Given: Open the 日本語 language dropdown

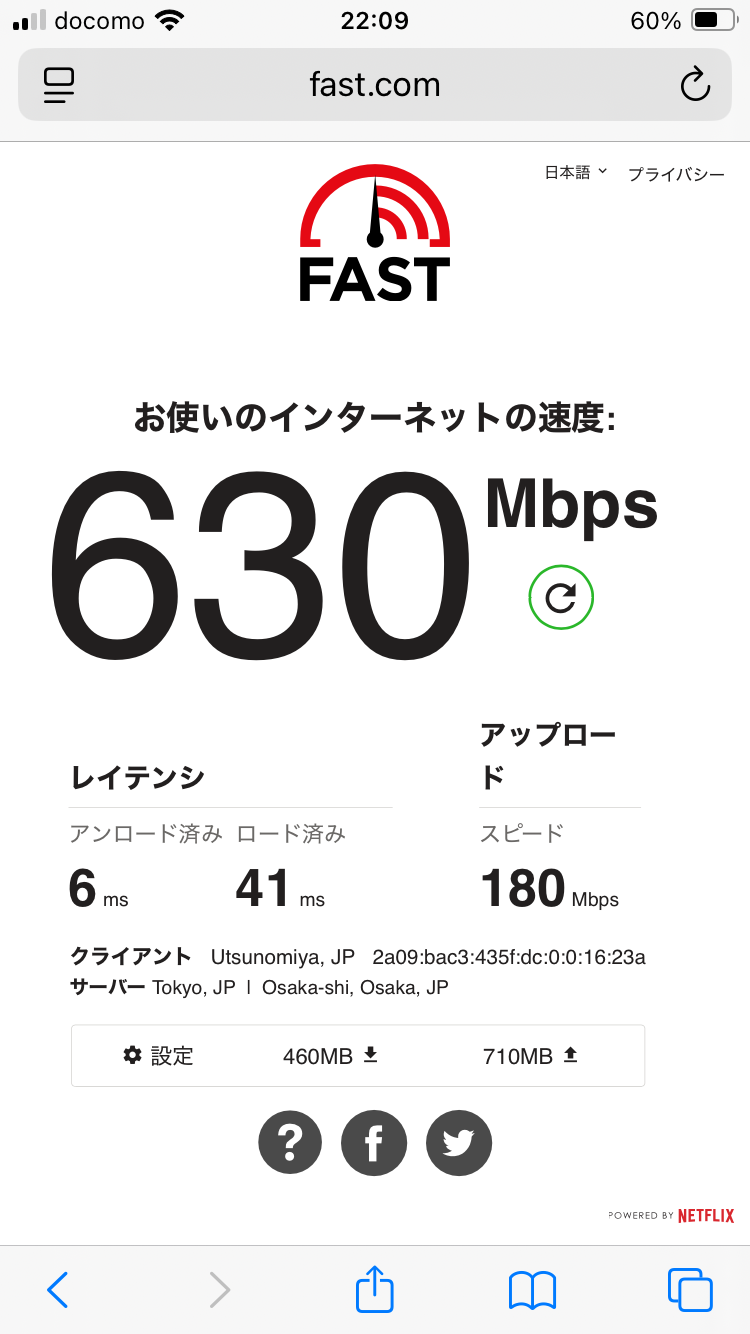Looking at the screenshot, I should (x=575, y=173).
